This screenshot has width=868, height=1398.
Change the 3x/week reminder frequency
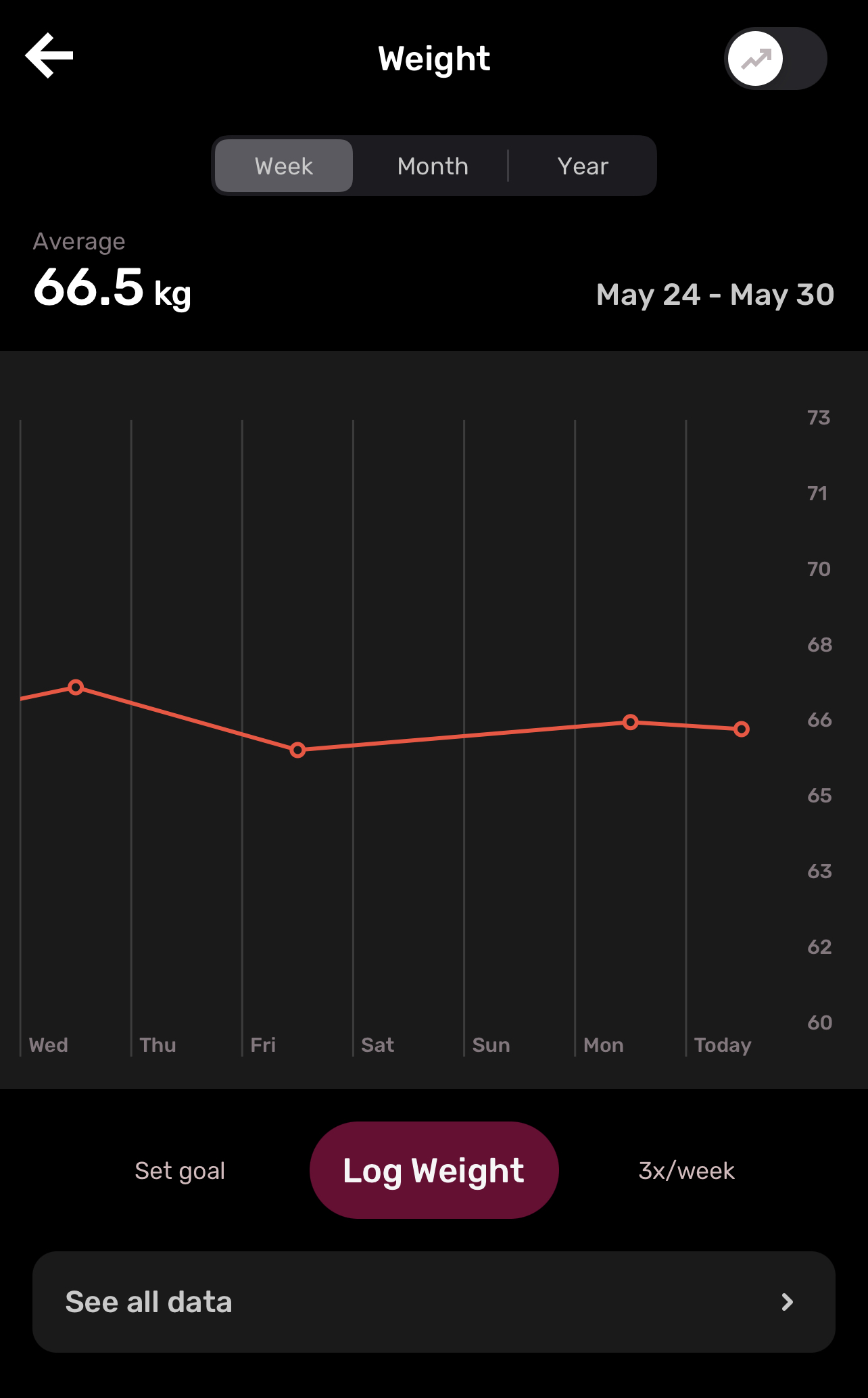point(686,1171)
